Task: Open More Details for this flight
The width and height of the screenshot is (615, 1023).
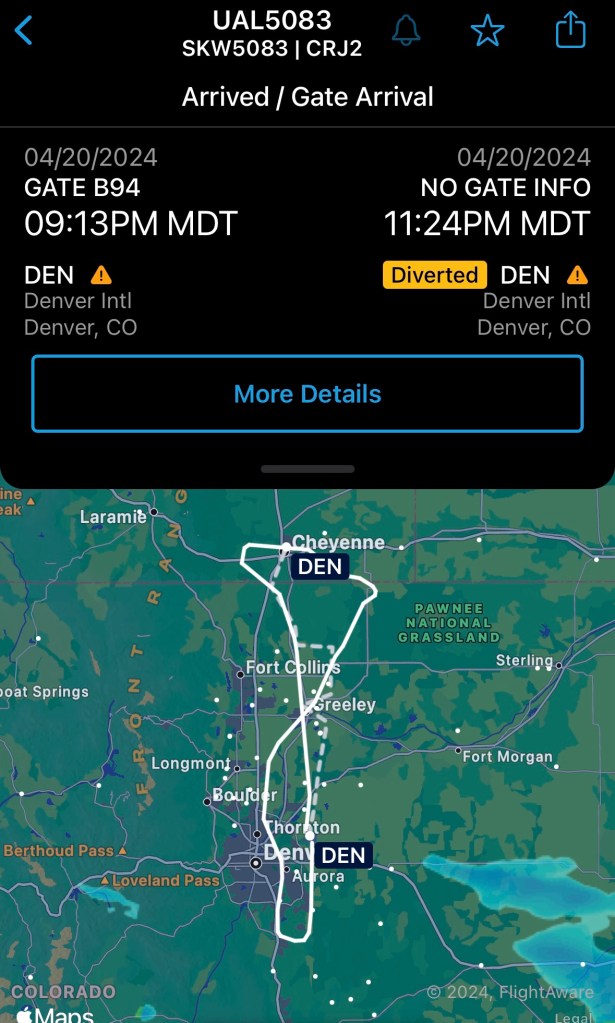Action: (x=307, y=394)
